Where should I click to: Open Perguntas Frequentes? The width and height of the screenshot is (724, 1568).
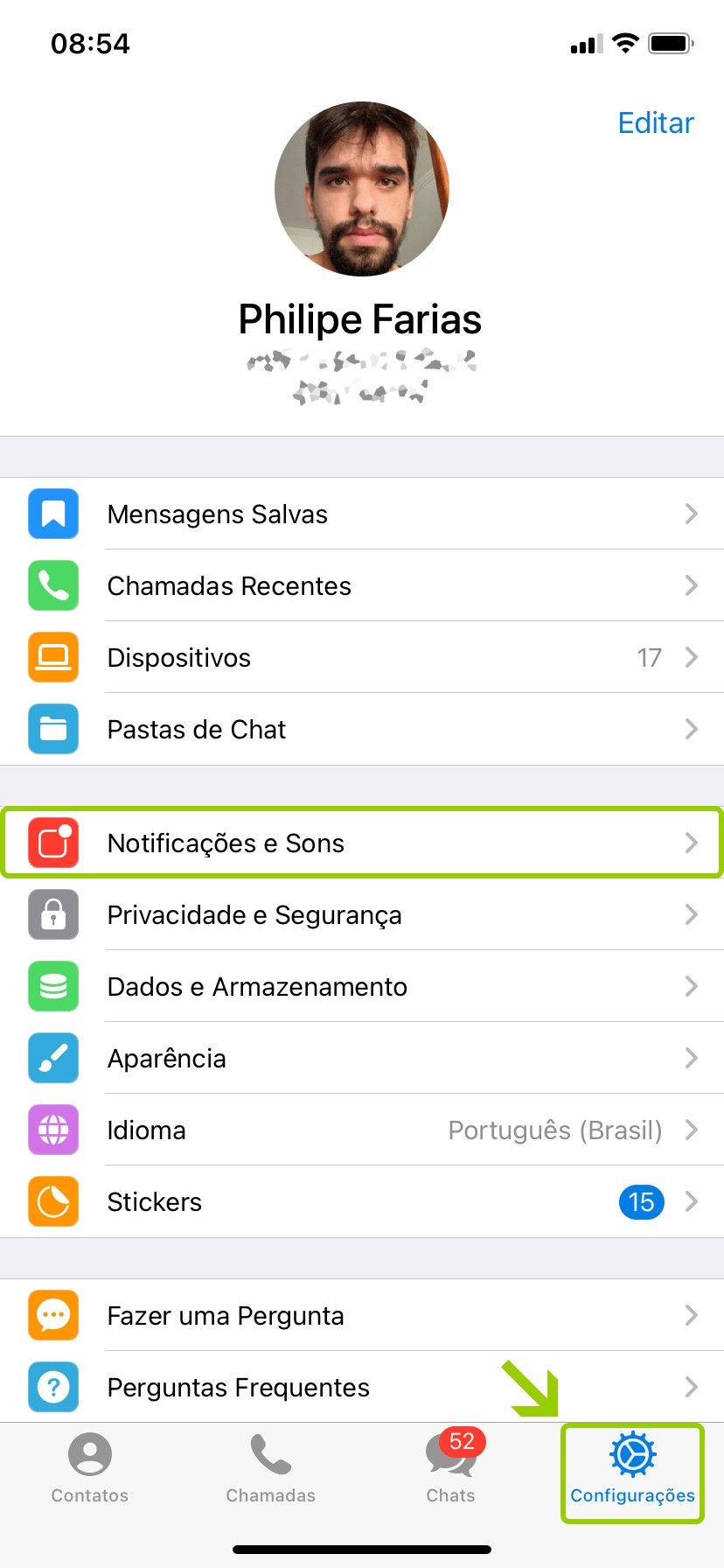(362, 1387)
